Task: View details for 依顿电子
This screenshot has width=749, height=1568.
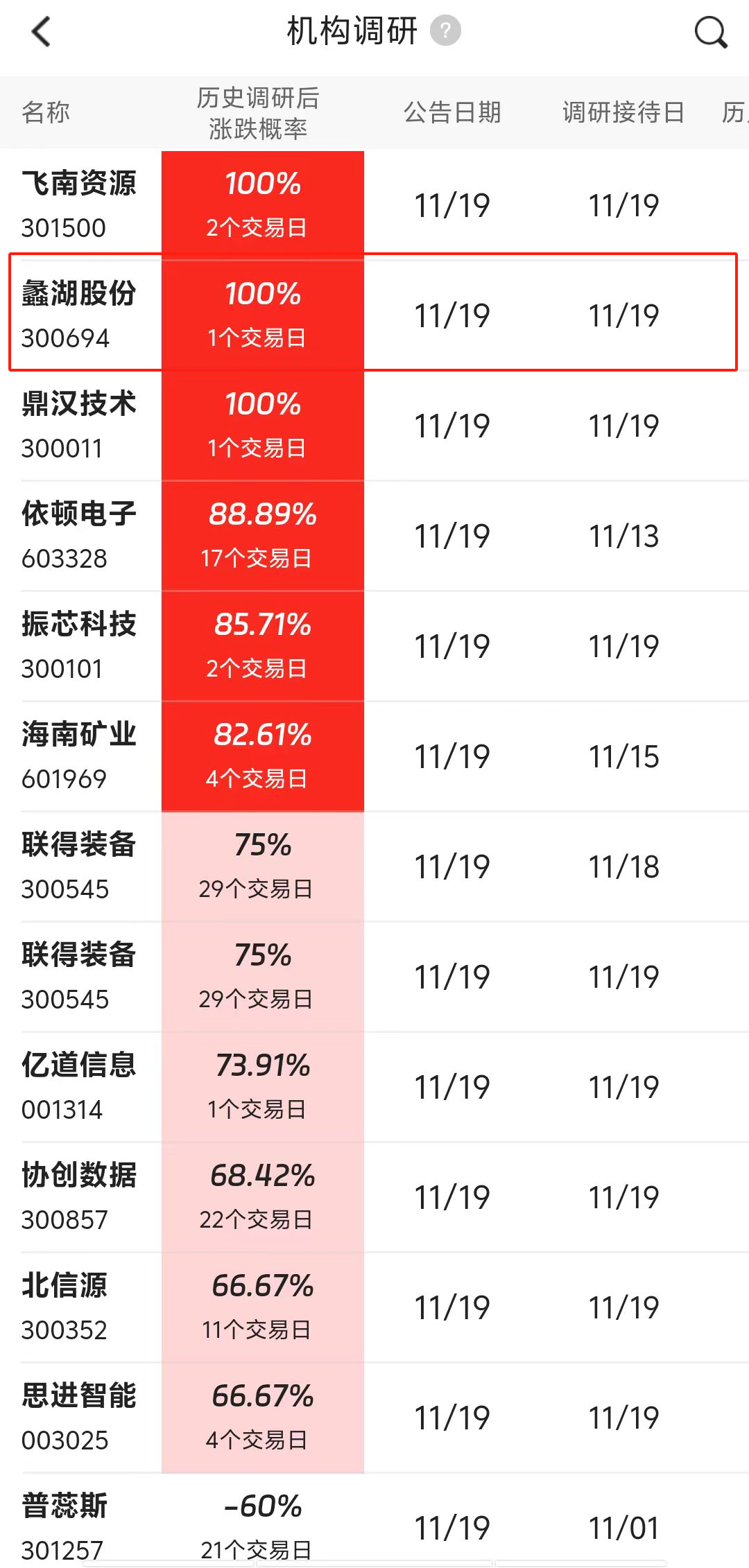Action: click(x=374, y=535)
